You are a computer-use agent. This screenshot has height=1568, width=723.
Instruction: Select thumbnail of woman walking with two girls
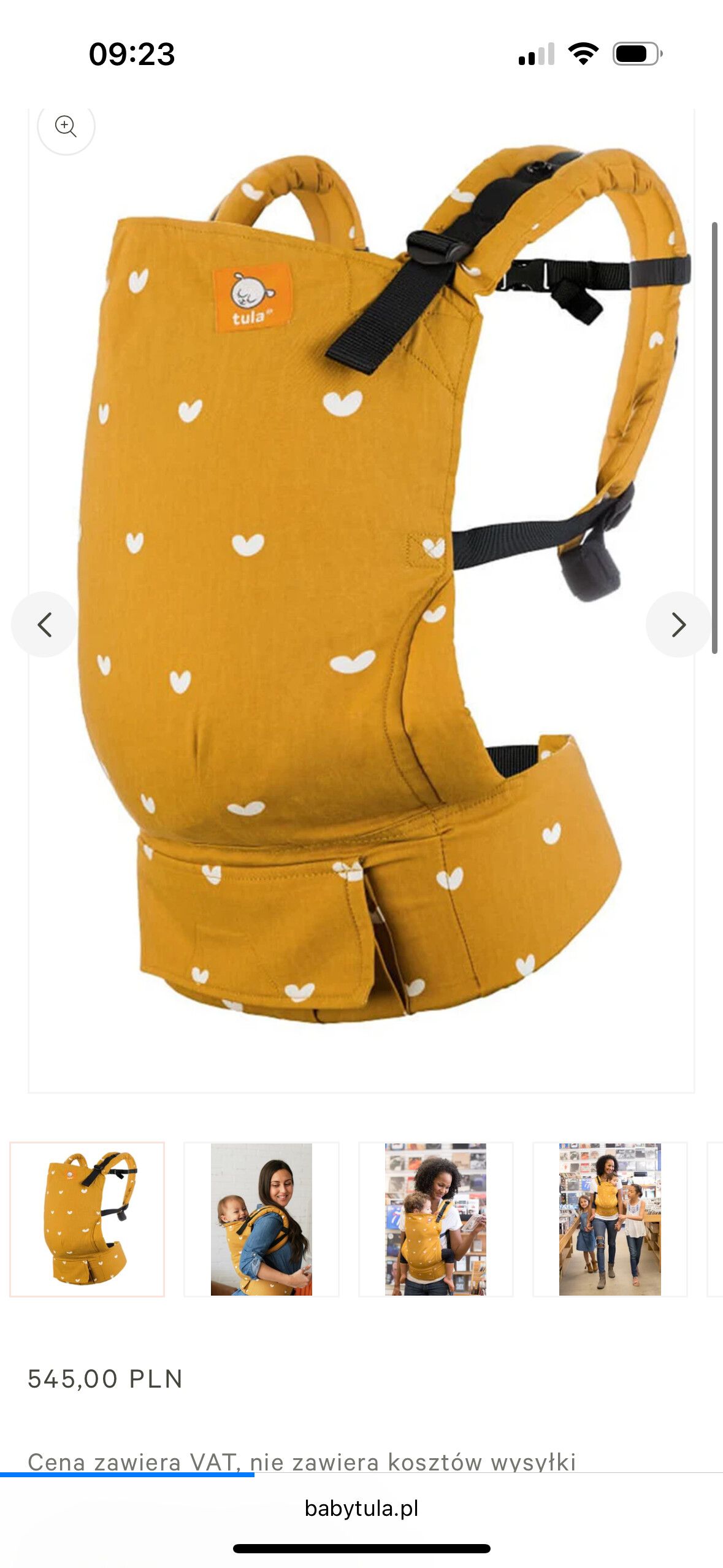pos(610,1220)
